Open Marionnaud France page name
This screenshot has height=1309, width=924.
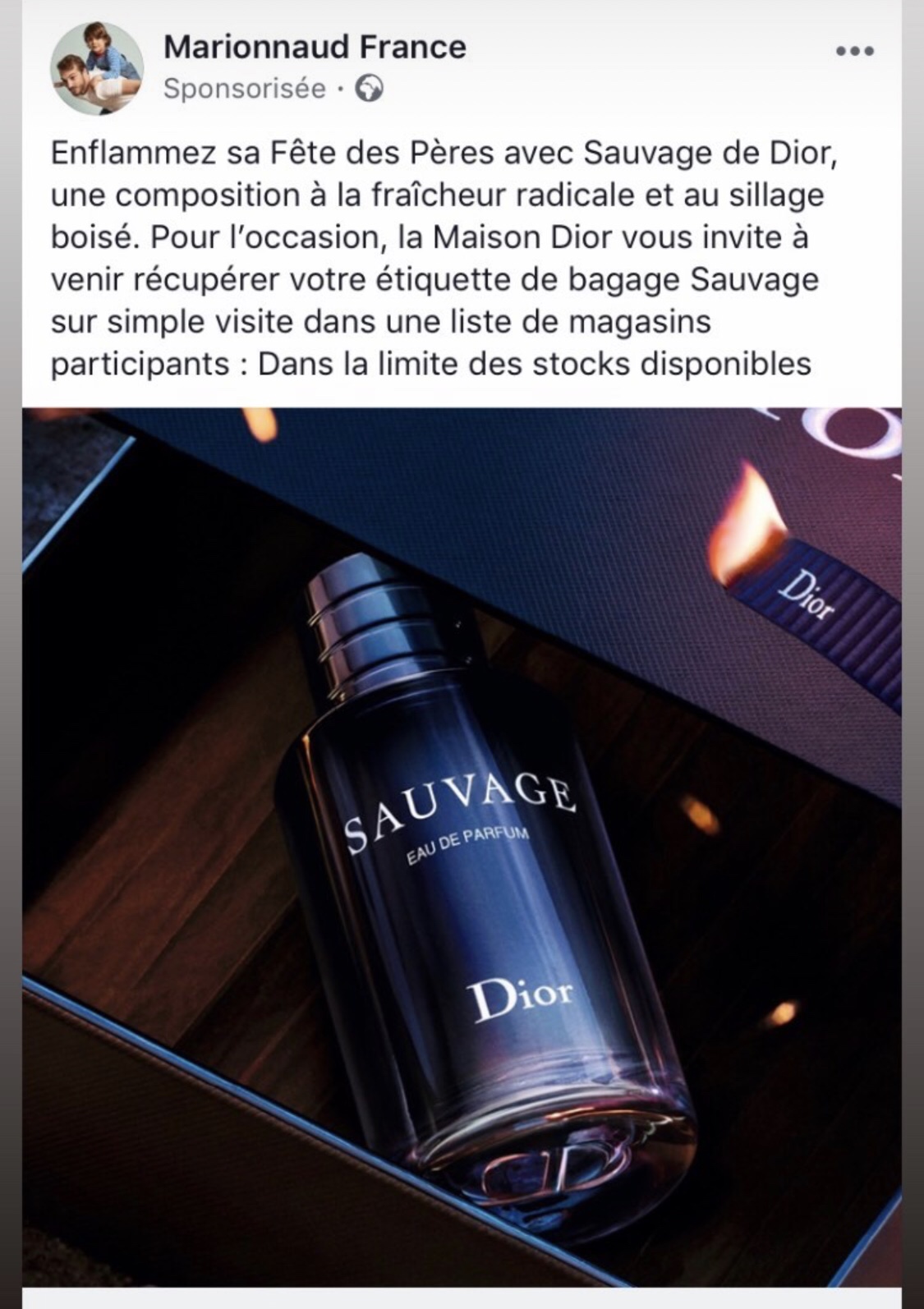click(315, 47)
